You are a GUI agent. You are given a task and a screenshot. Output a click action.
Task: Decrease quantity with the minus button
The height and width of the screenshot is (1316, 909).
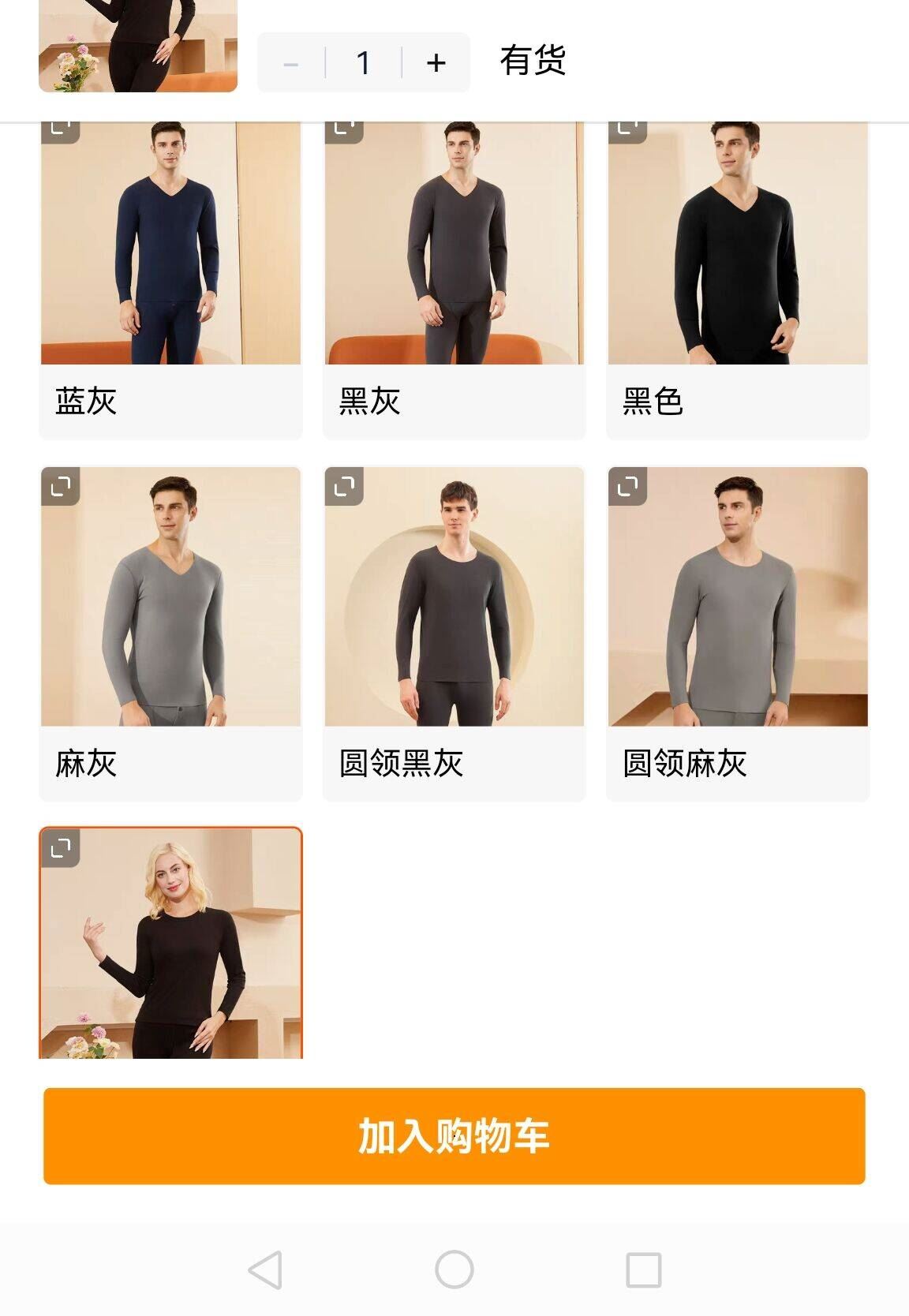tap(289, 63)
